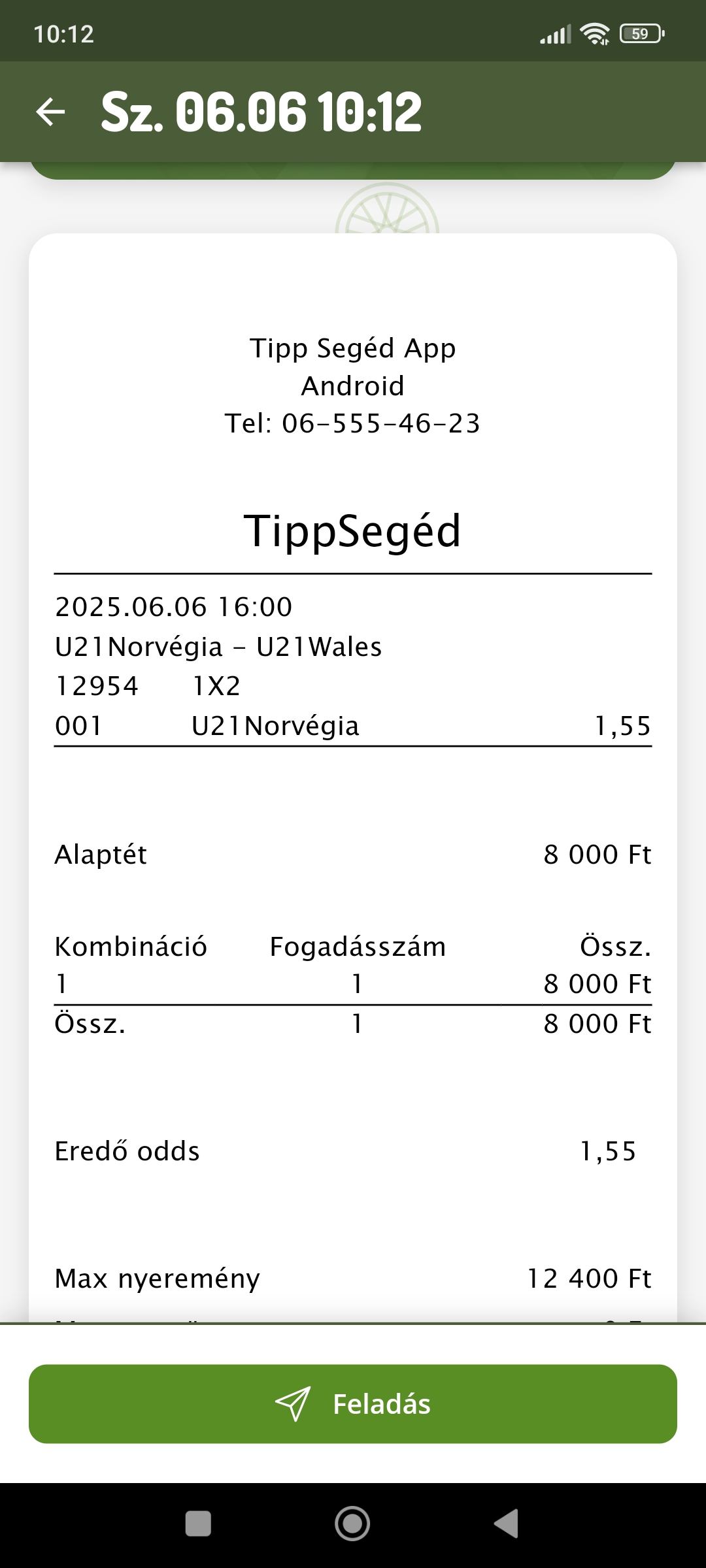Submit the ticket with the Feladás button

(353, 1404)
